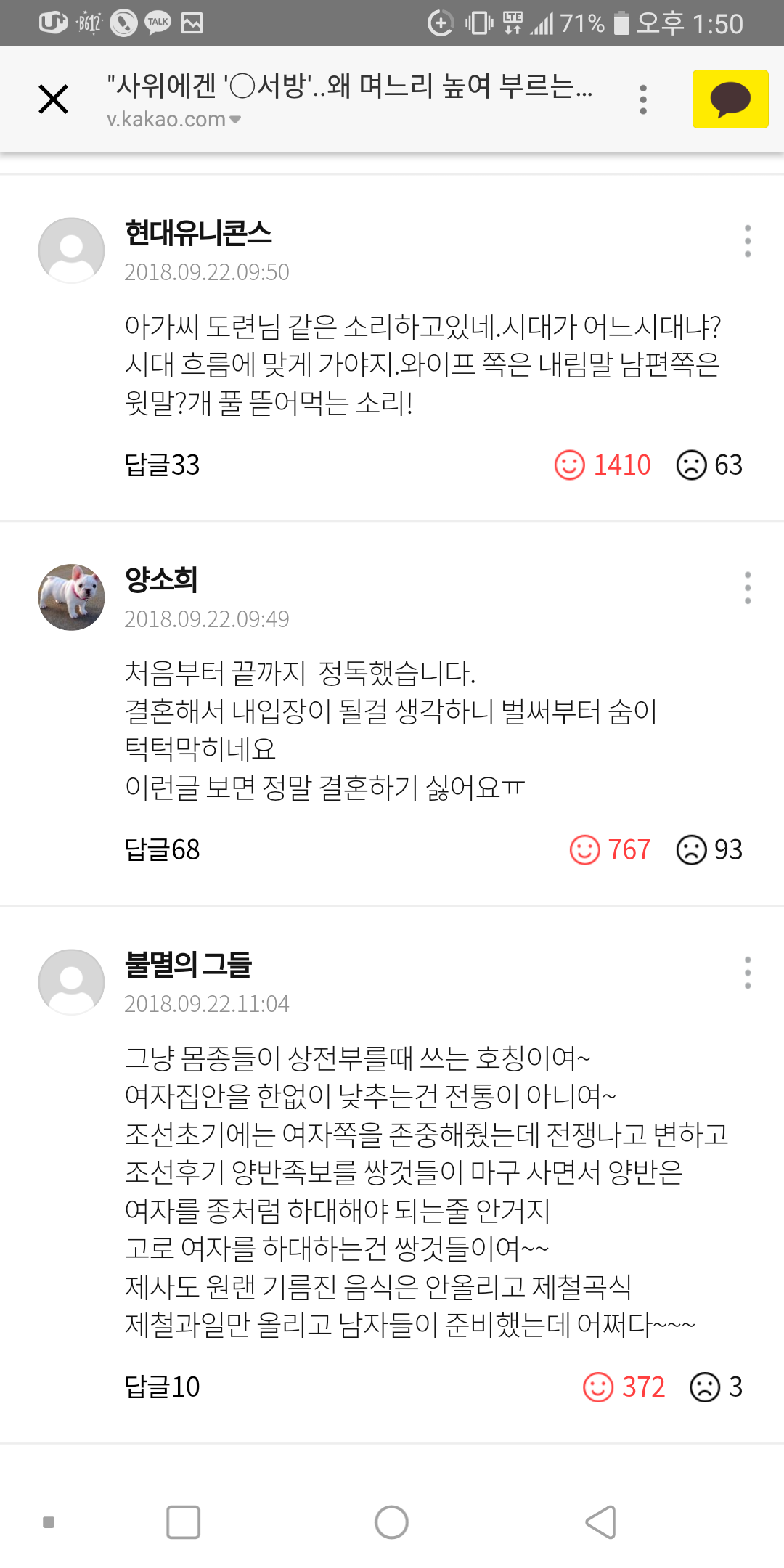Go back using the system back button
The height and width of the screenshot is (1568, 784).
tap(601, 1522)
